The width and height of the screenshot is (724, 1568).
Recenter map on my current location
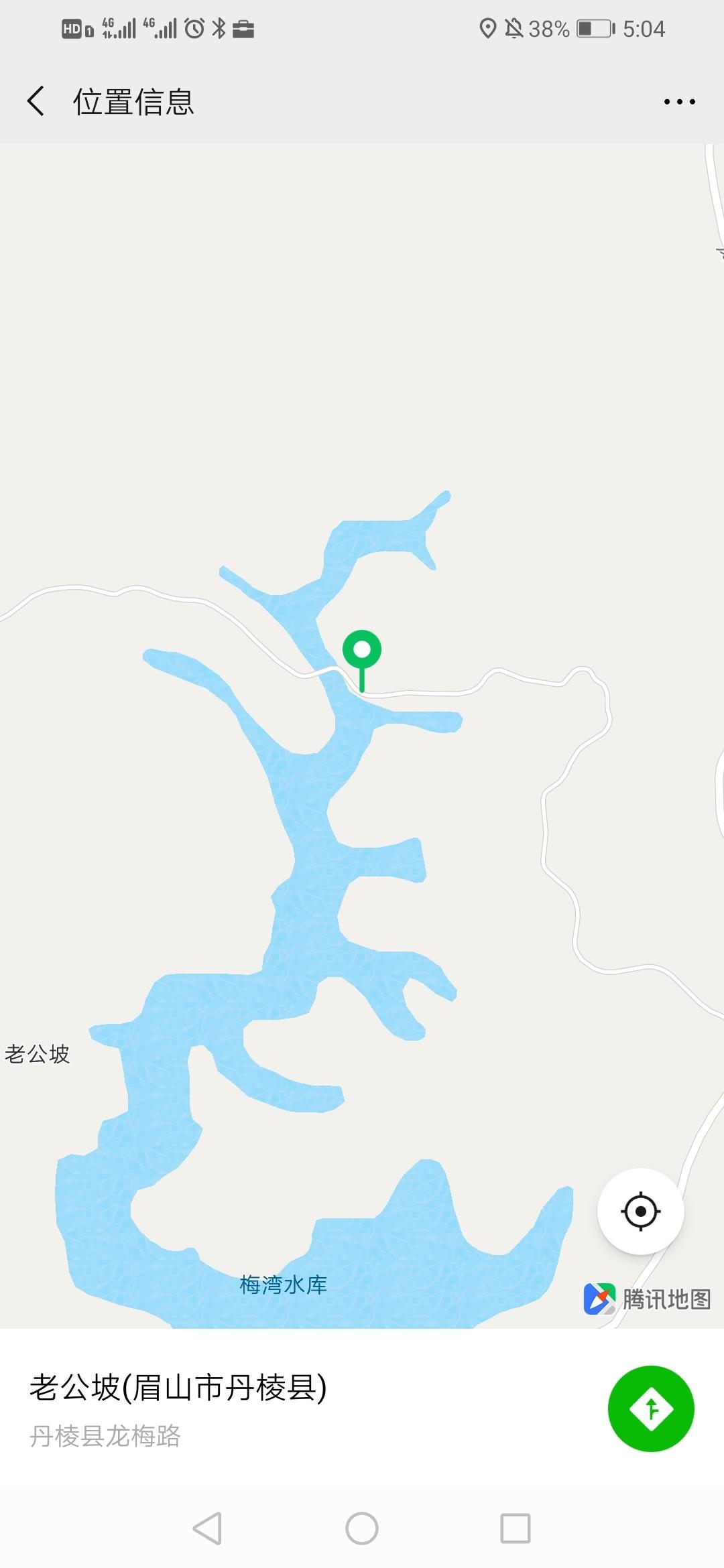pyautogui.click(x=640, y=1211)
